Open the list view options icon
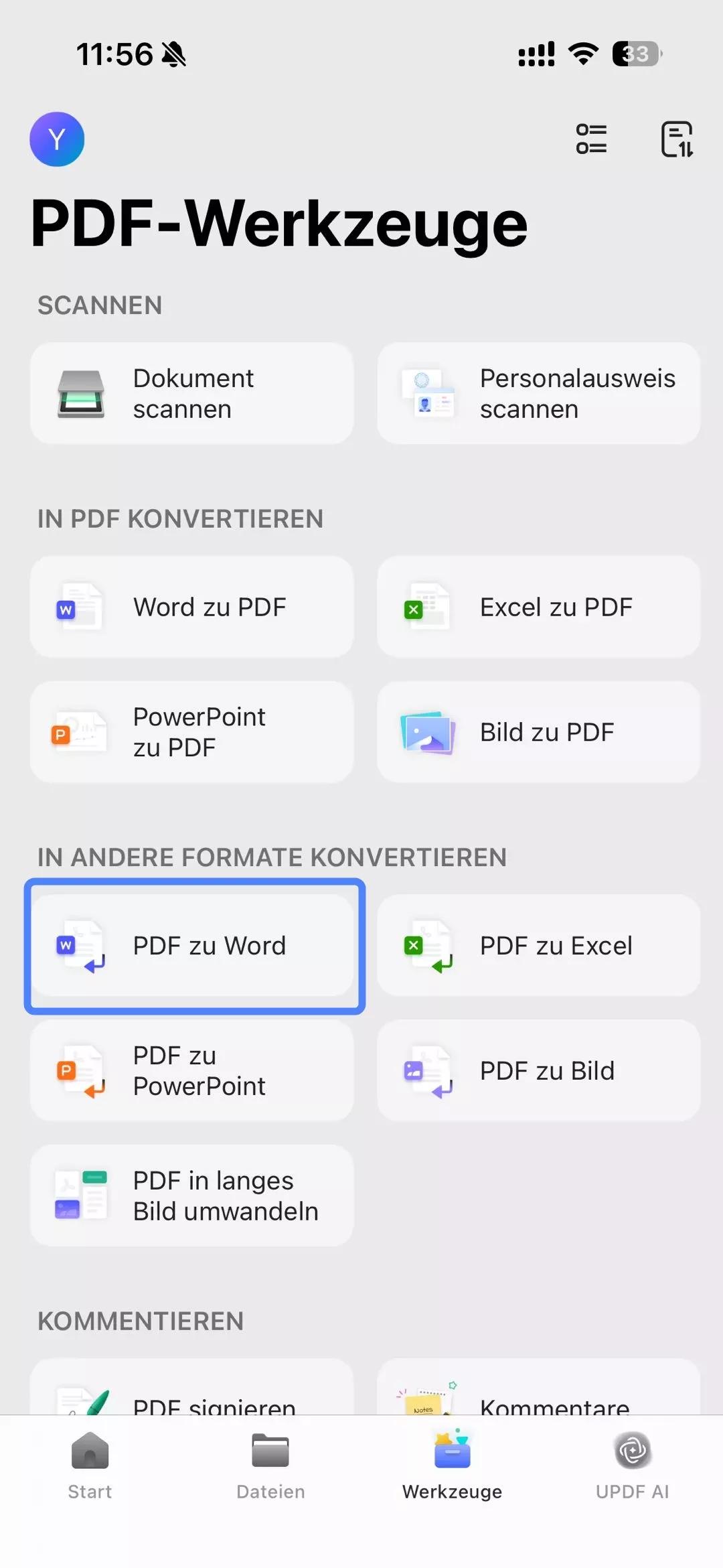 pos(592,139)
